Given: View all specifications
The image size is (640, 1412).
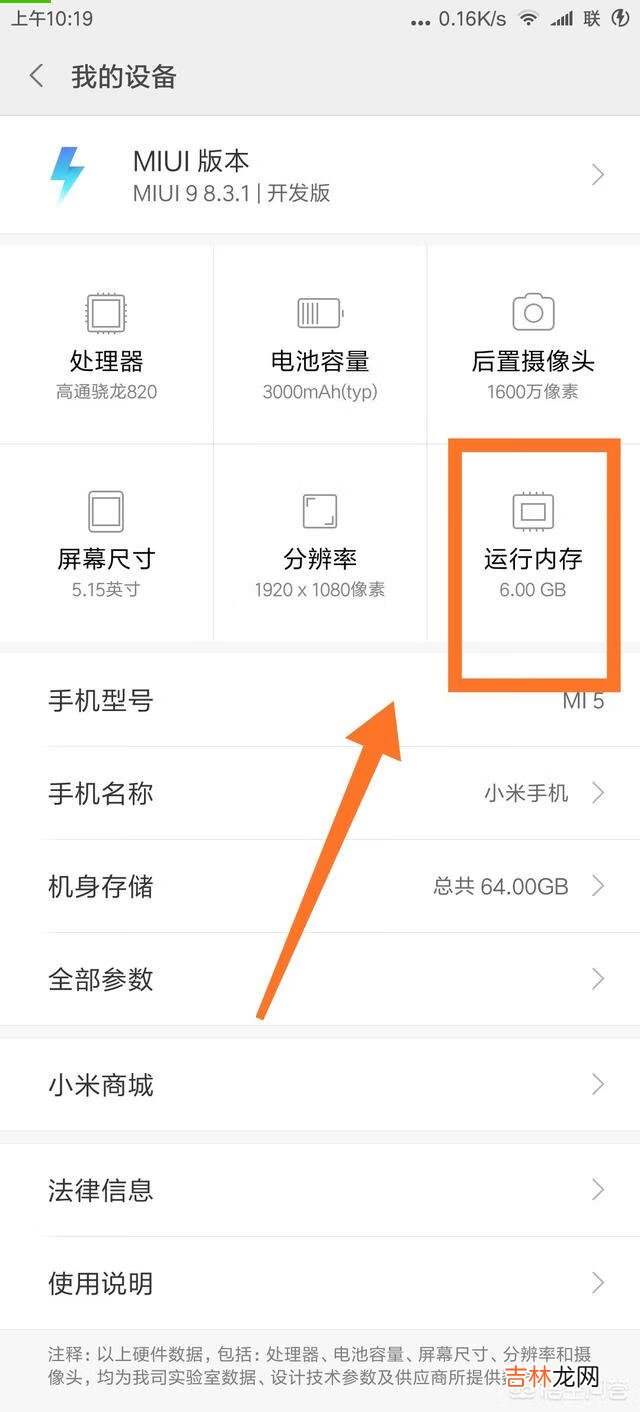Looking at the screenshot, I should [x=320, y=979].
